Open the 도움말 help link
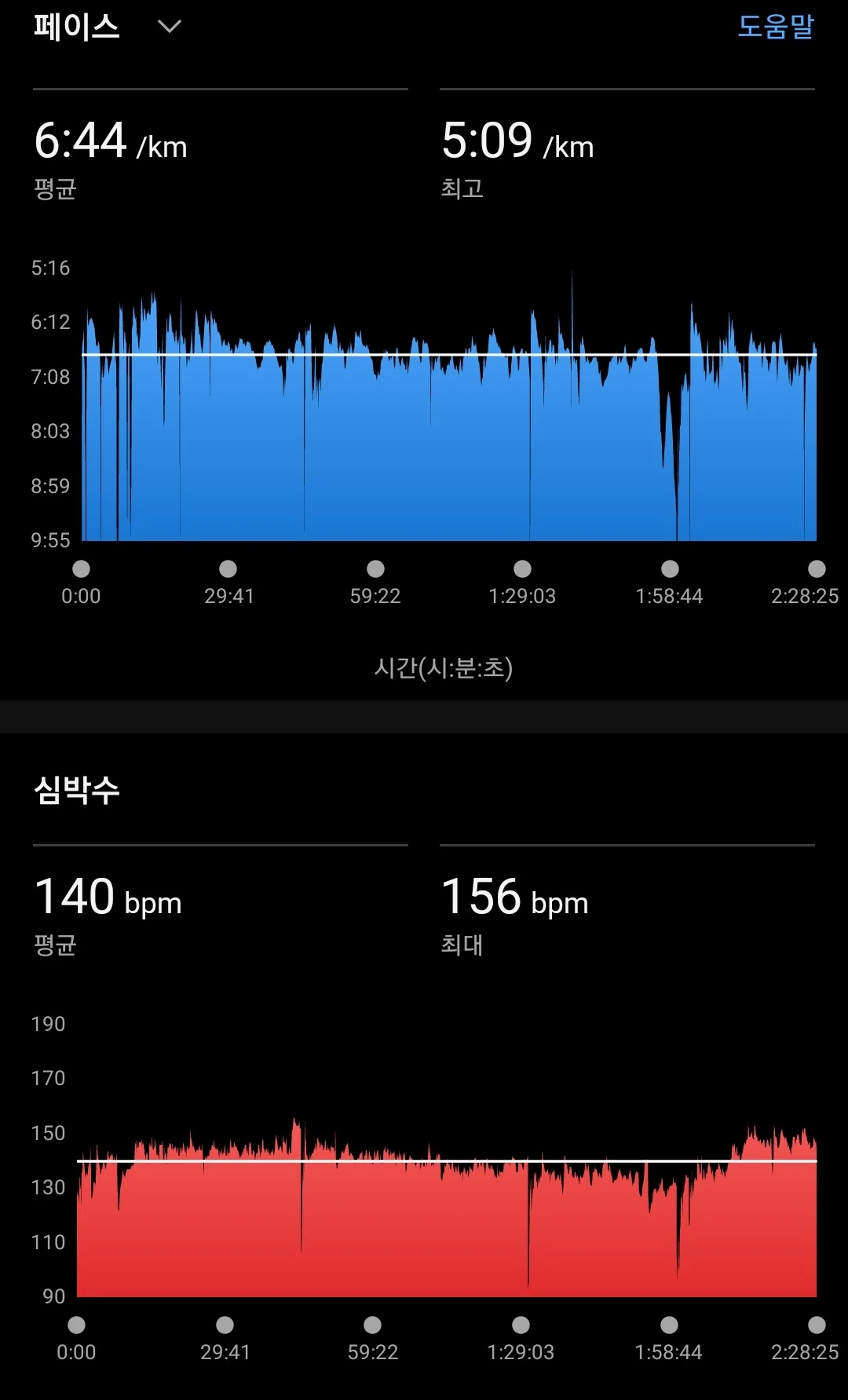848x1400 pixels. (x=775, y=27)
